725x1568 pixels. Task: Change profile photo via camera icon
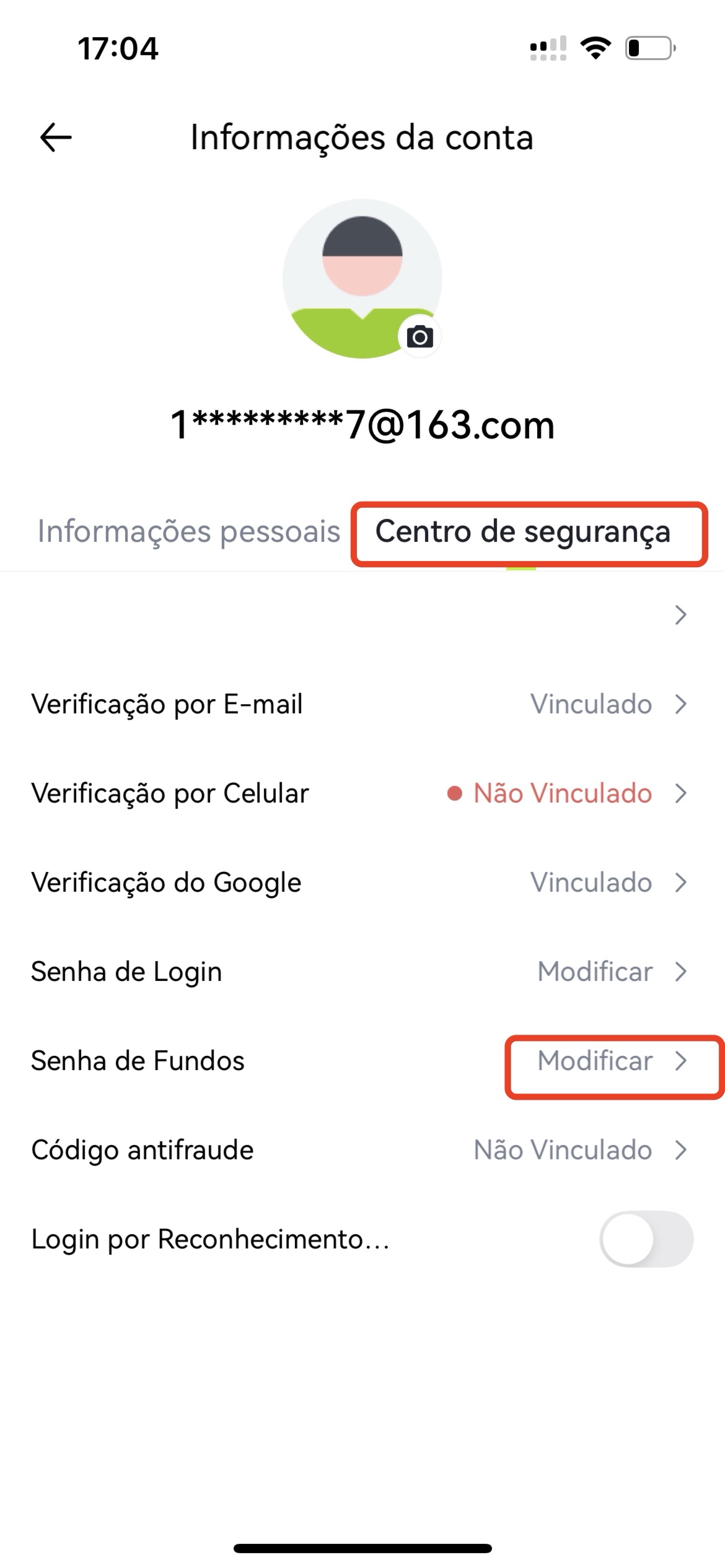420,337
